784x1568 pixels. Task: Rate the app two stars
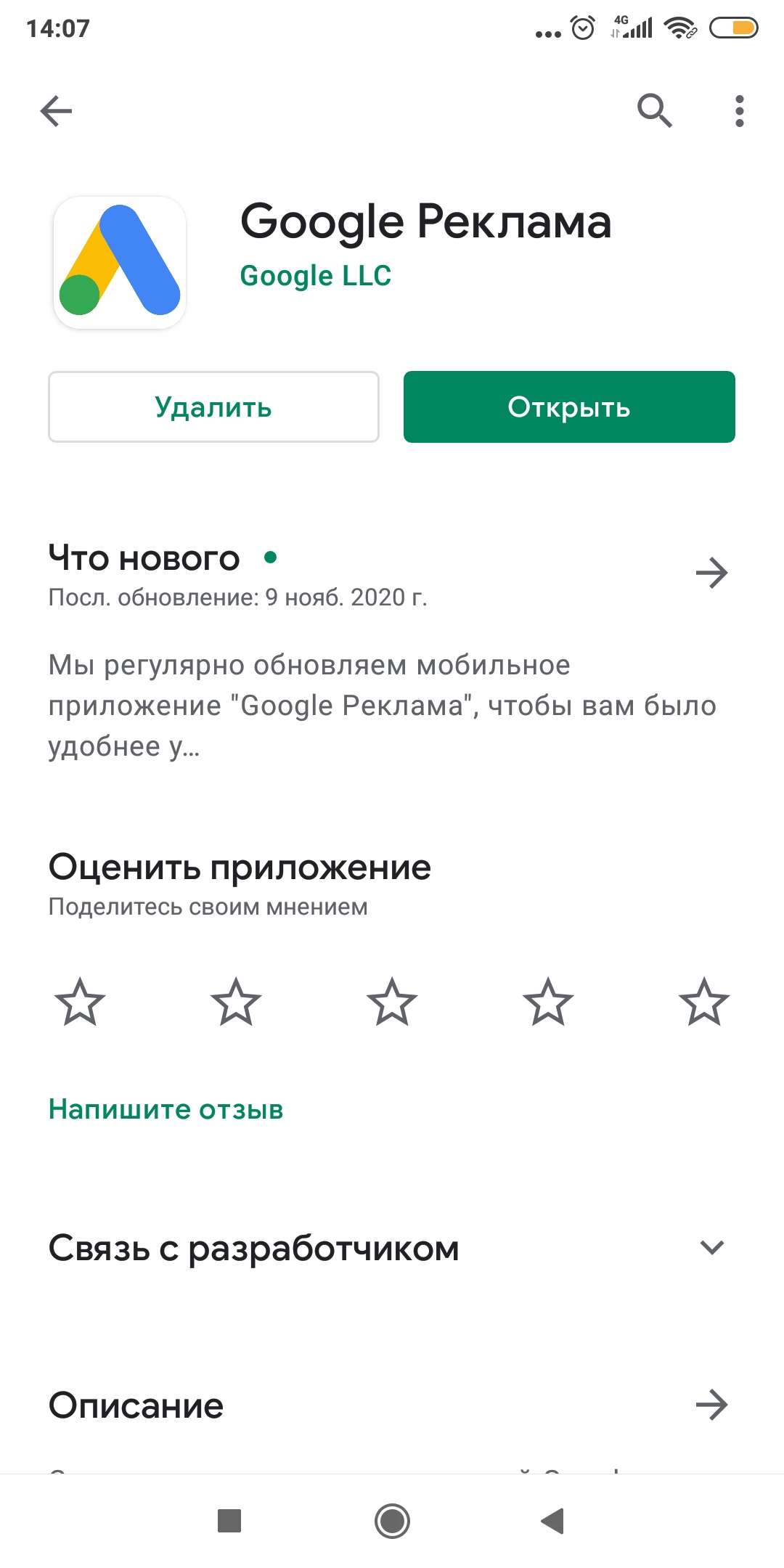click(x=236, y=1002)
